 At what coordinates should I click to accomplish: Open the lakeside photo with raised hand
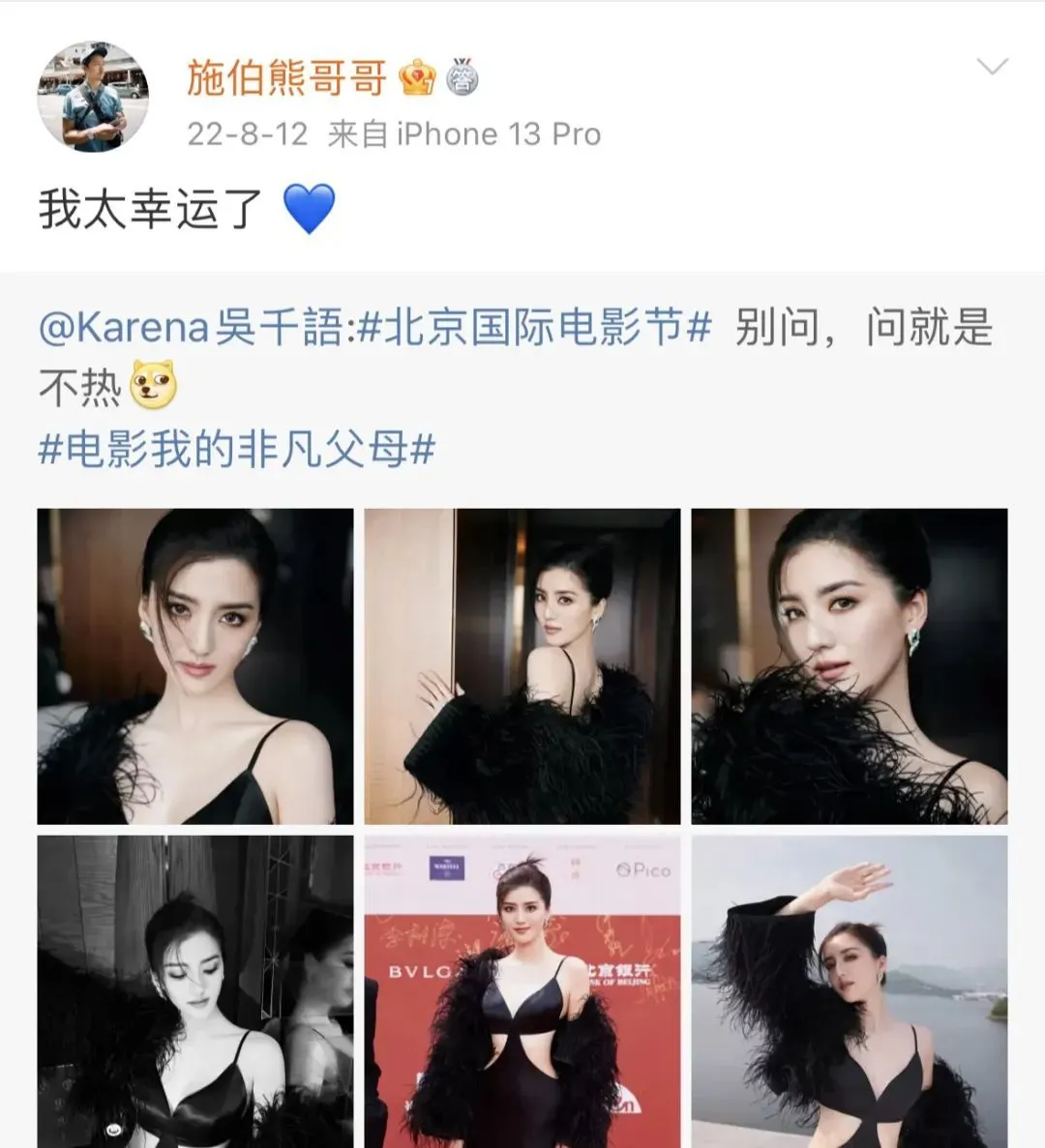[x=849, y=991]
